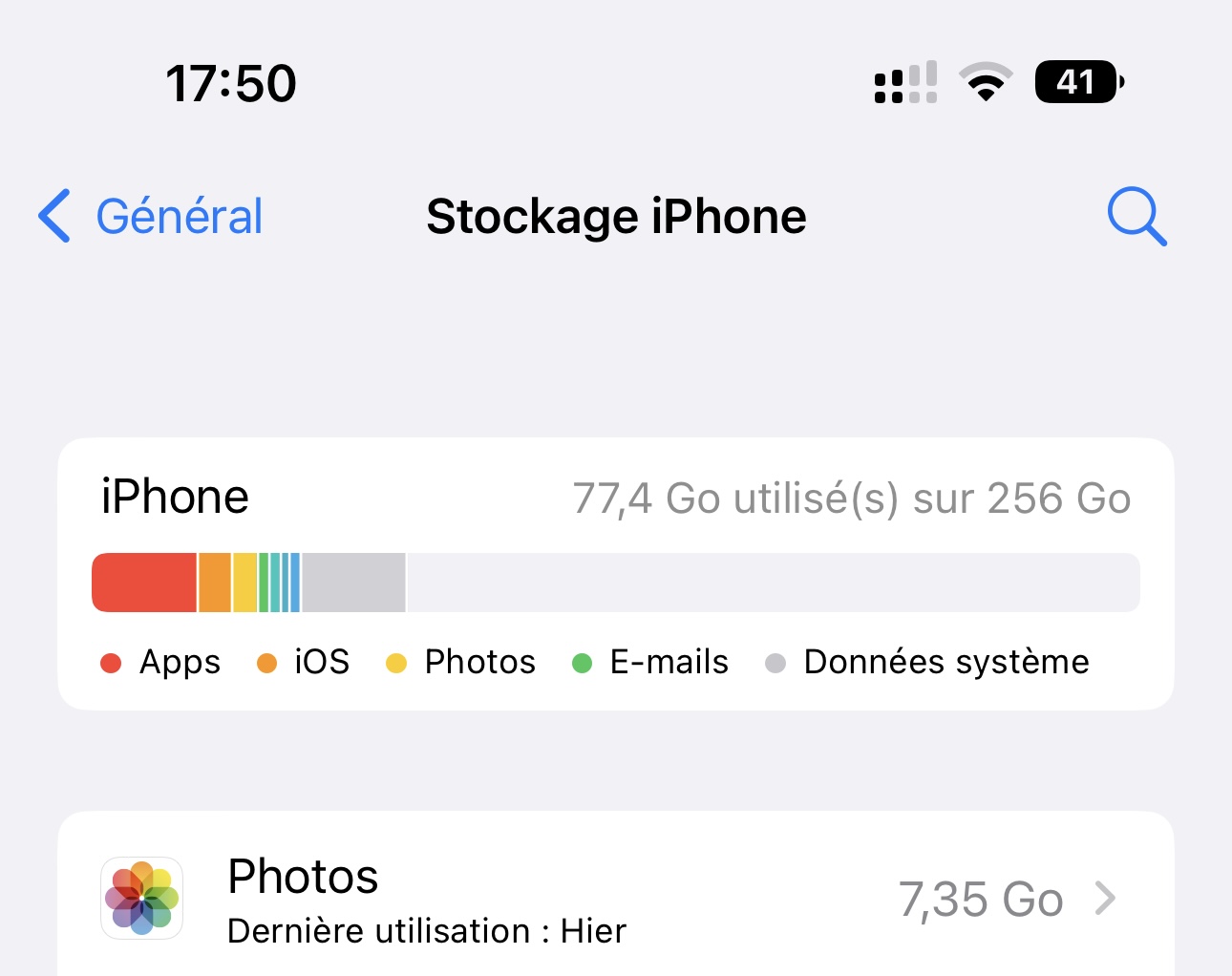Open Photos storage details
This screenshot has width=1232, height=976.
point(616,899)
